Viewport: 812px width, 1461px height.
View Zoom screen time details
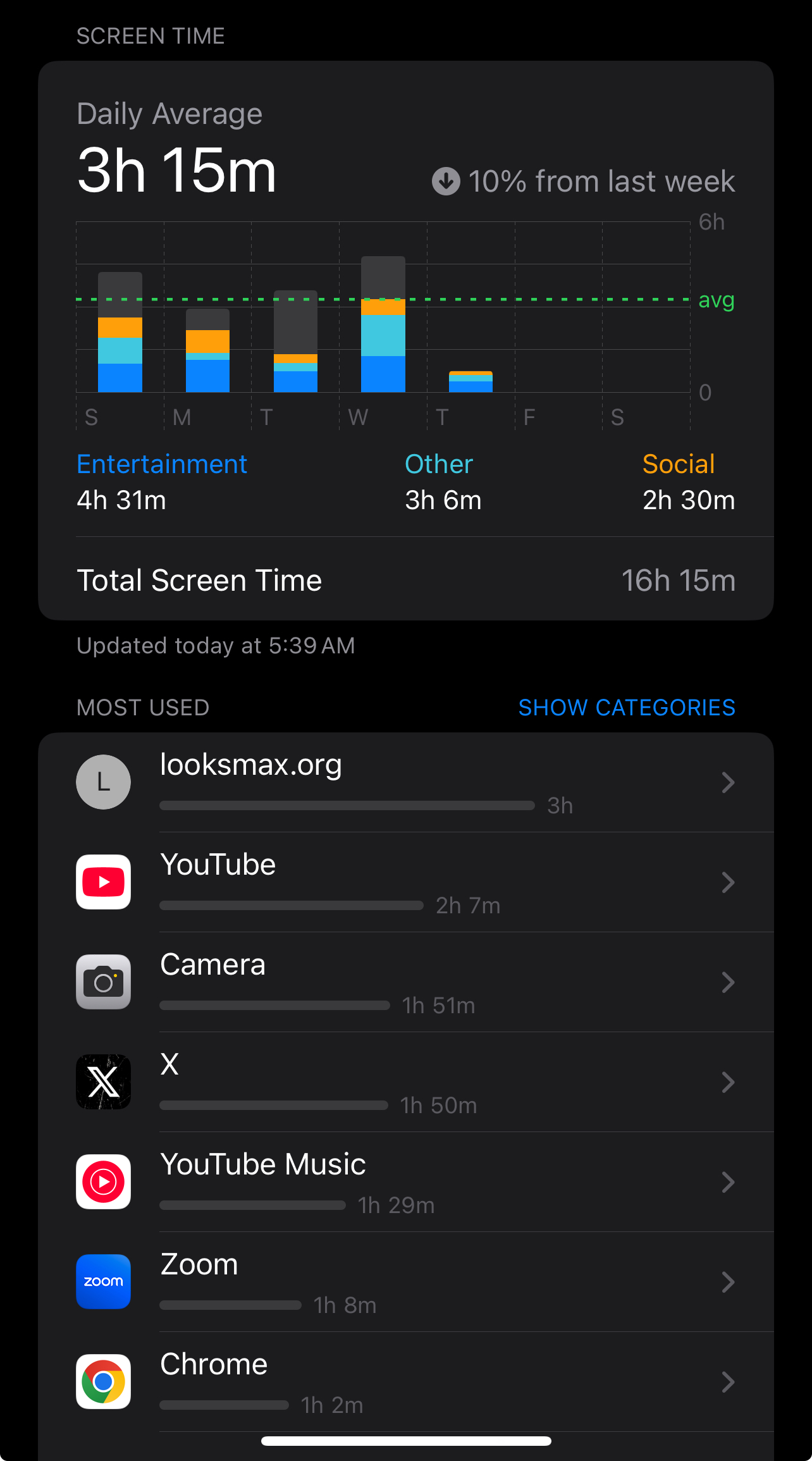click(405, 1282)
